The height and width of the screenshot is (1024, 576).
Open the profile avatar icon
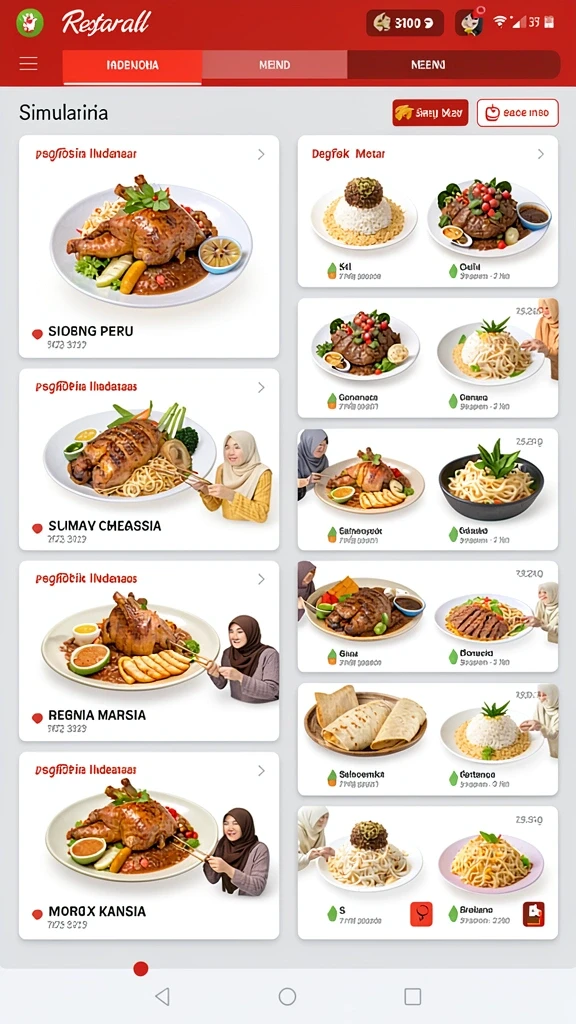coord(470,24)
